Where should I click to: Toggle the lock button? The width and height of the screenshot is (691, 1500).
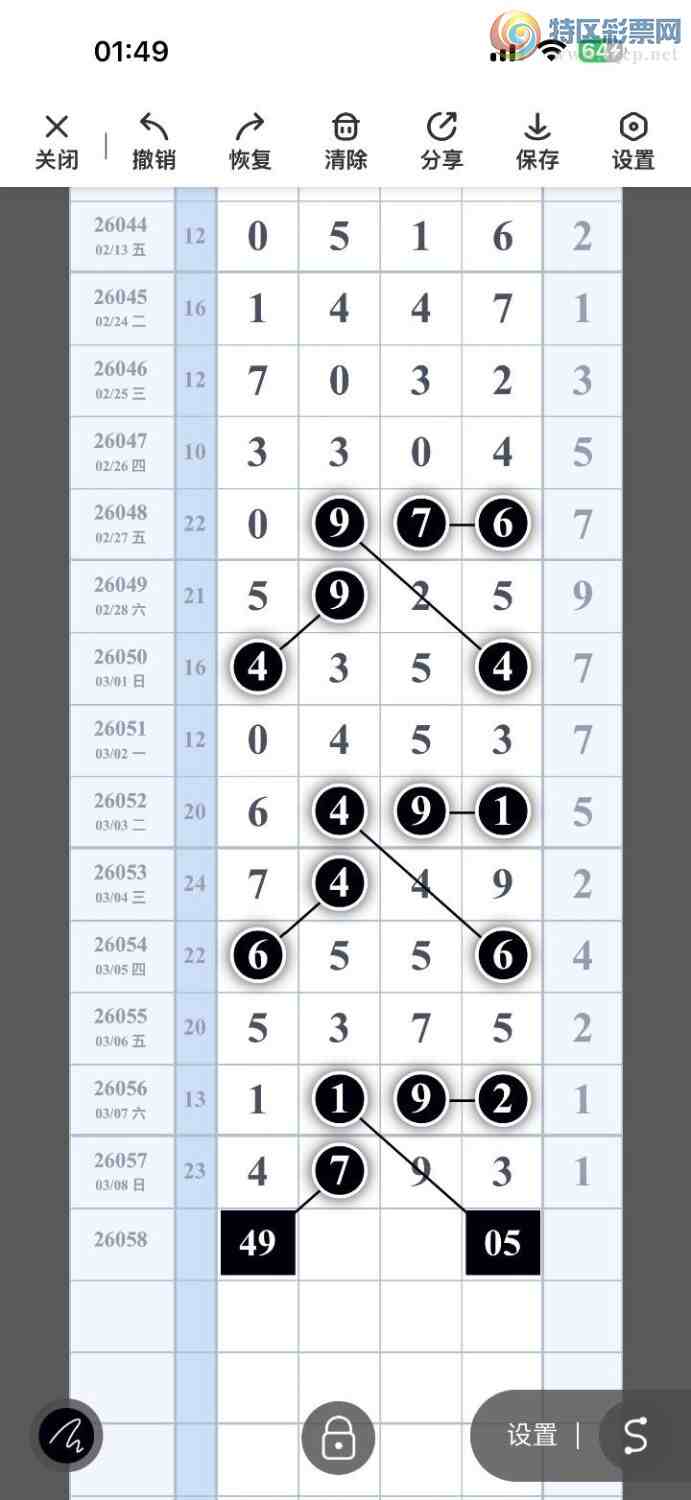338,1438
